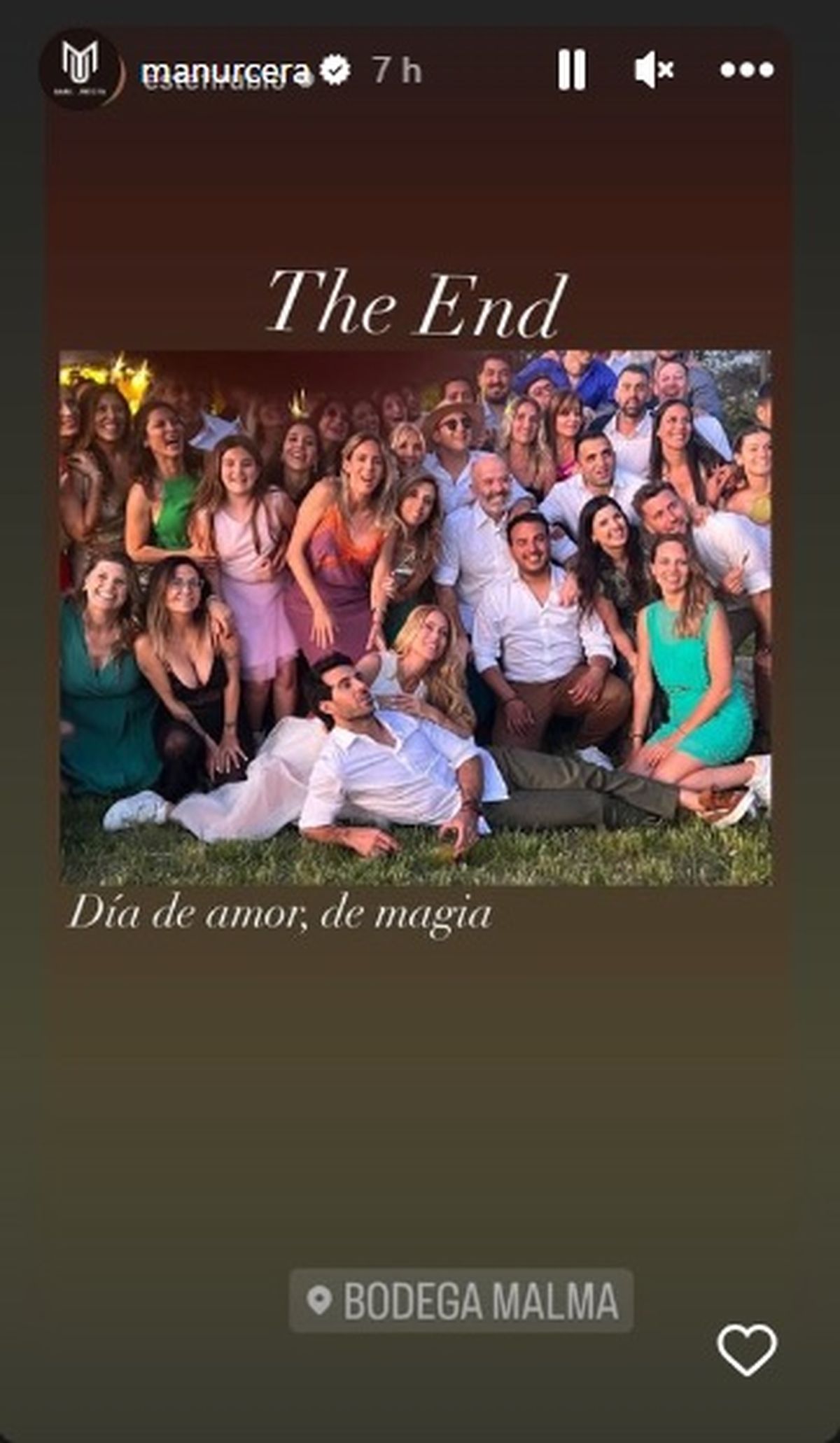Like this story with the heart
840x1443 pixels.
click(747, 1349)
